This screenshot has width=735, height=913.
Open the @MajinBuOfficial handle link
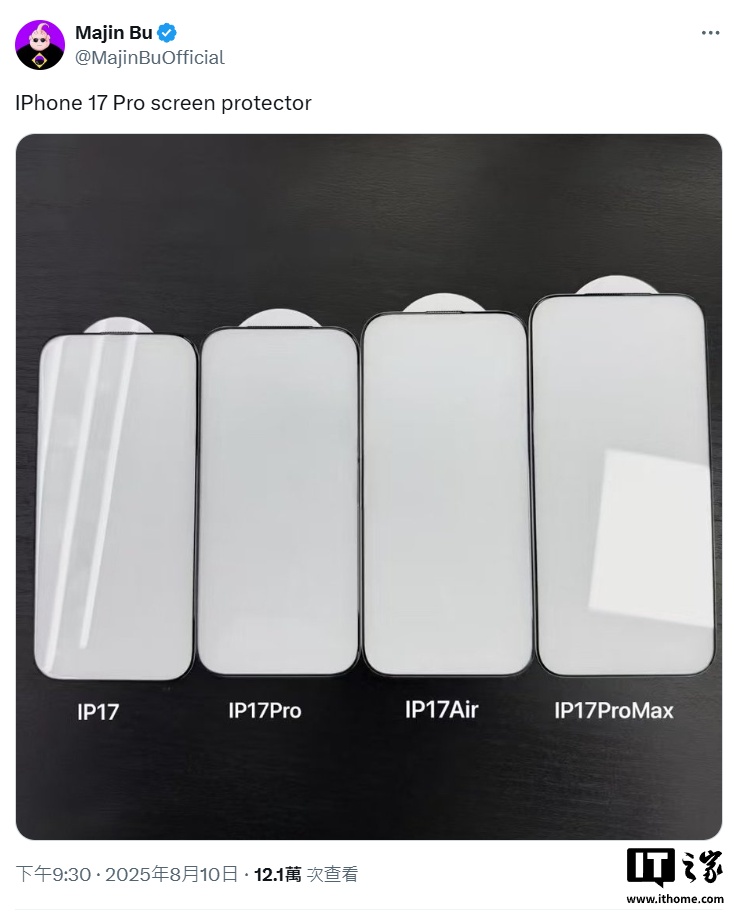[x=149, y=58]
